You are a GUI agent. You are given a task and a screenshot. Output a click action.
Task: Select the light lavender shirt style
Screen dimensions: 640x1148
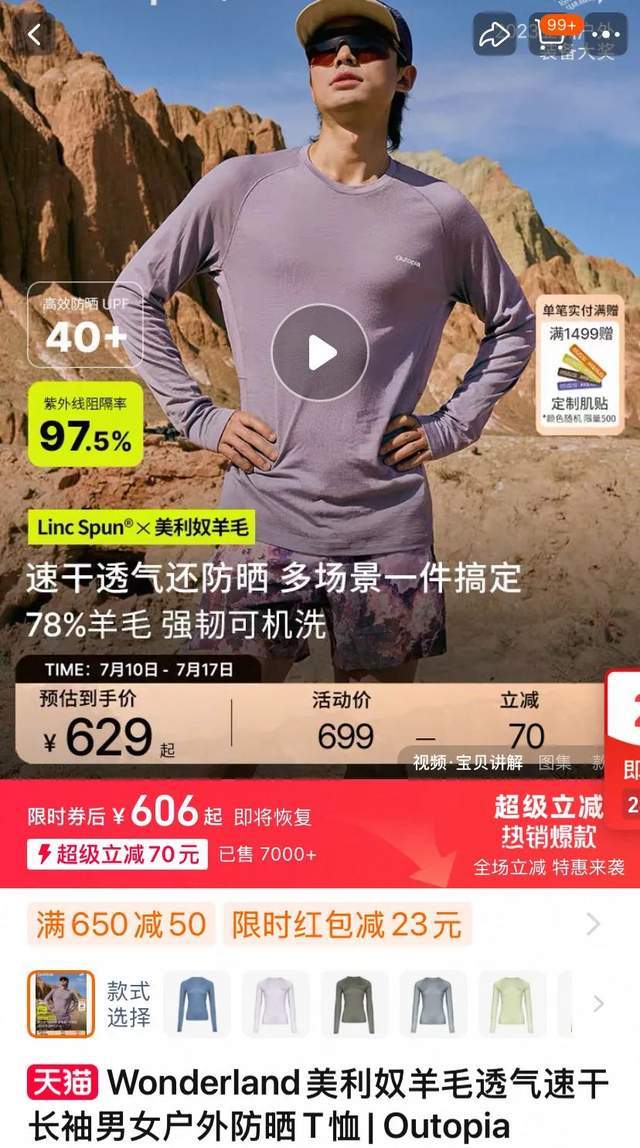point(273,1003)
